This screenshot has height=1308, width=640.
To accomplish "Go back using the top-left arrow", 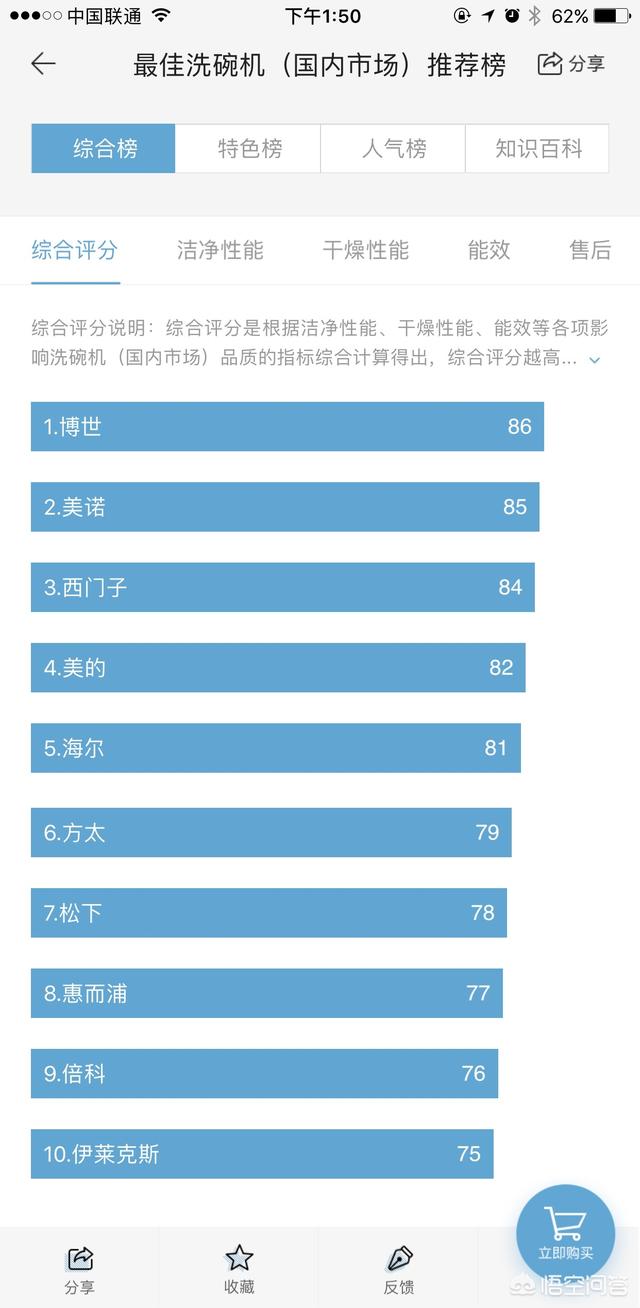I will click(43, 64).
